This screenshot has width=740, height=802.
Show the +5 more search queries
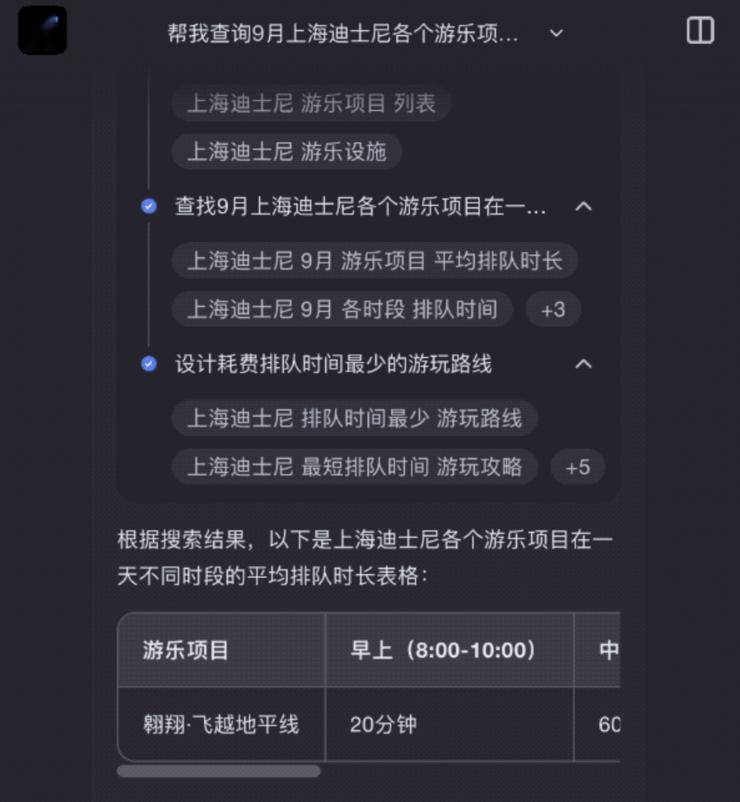click(x=577, y=467)
